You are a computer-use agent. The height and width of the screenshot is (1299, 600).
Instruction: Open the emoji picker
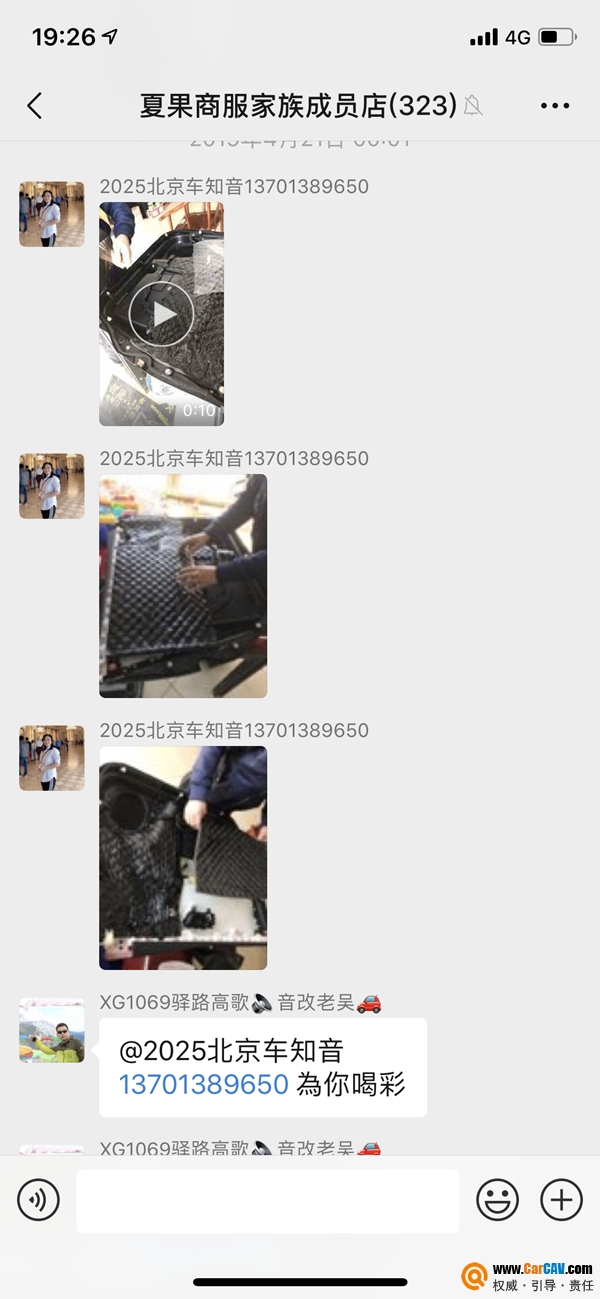tap(497, 1199)
